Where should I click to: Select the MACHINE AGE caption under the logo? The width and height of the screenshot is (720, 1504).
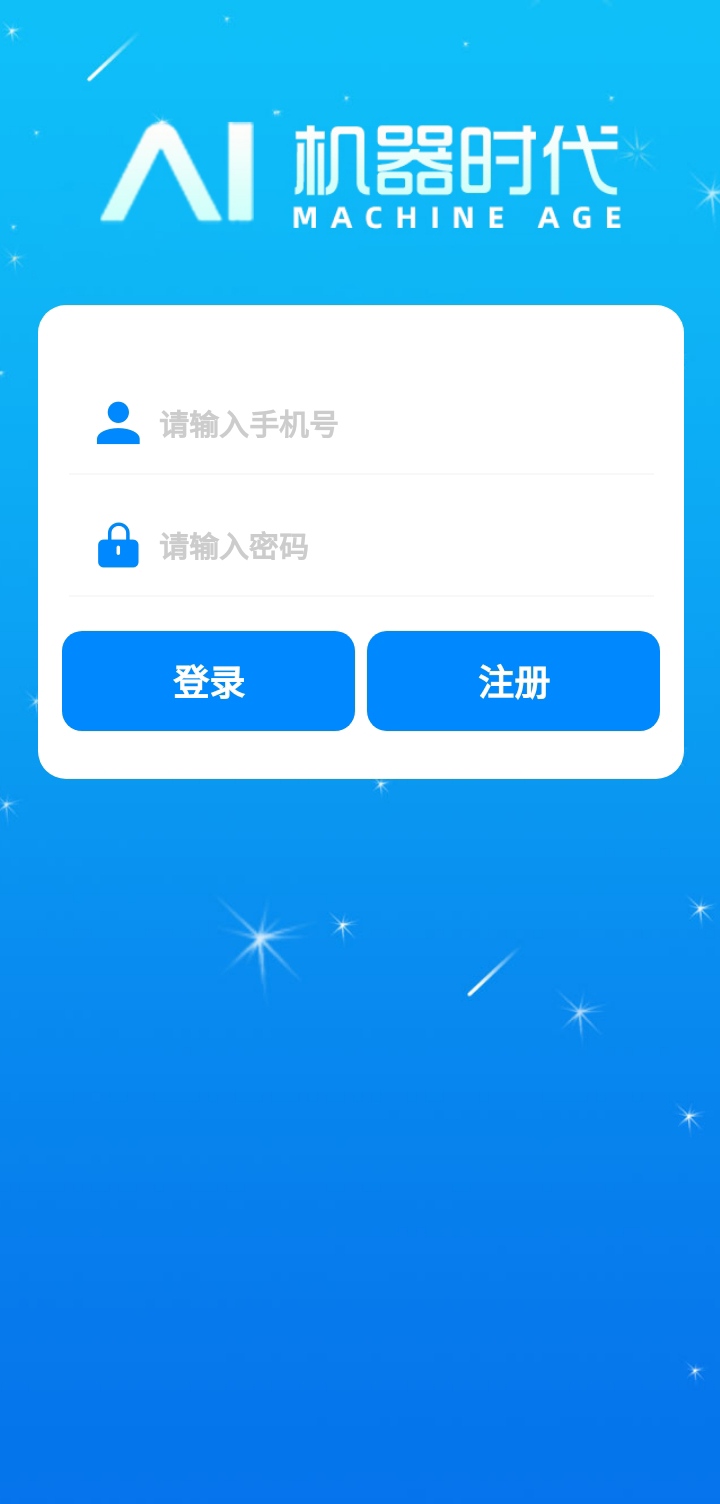(x=458, y=216)
